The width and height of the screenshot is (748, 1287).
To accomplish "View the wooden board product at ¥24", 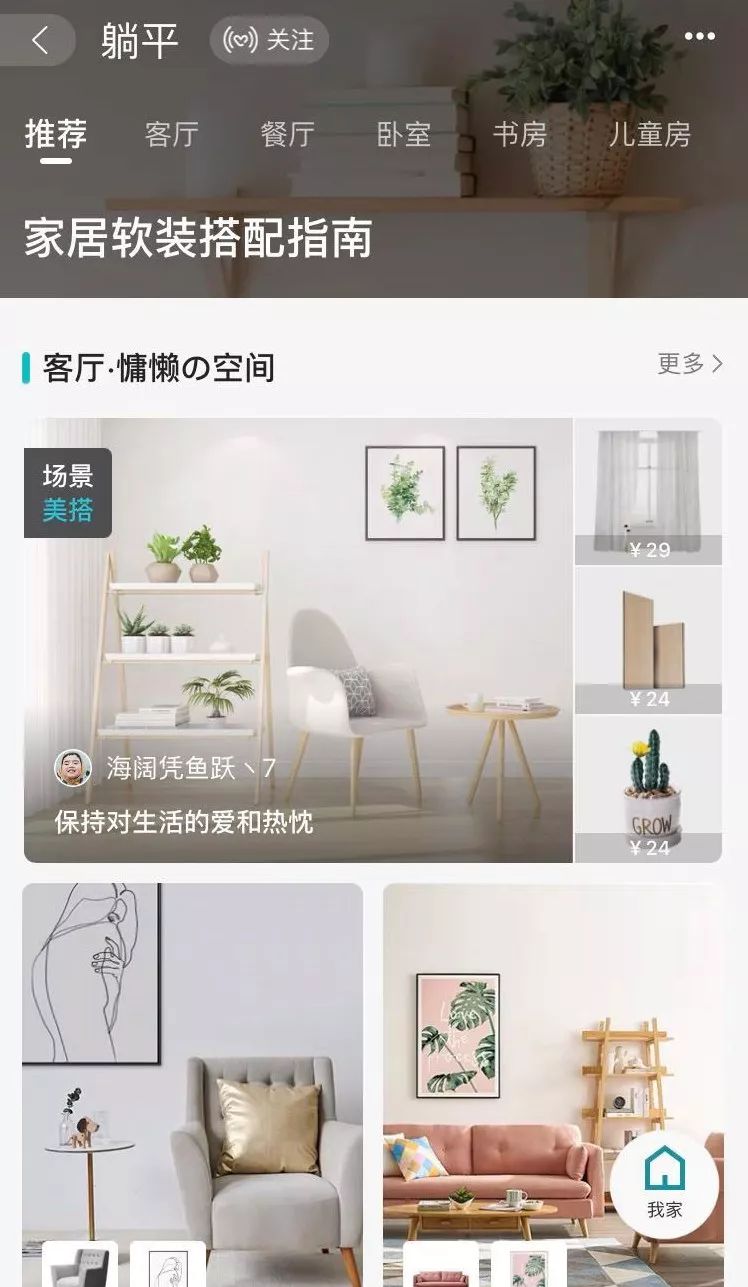I will tap(648, 640).
